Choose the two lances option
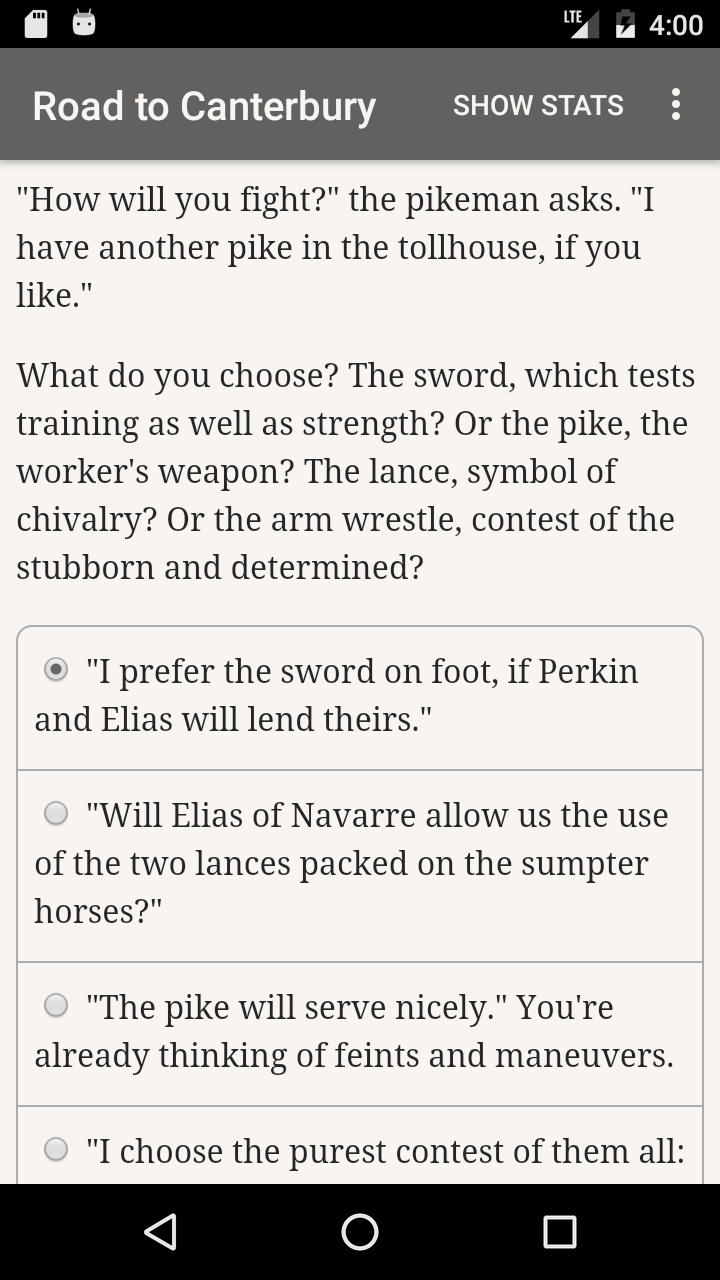This screenshot has height=1280, width=720. coord(360,866)
